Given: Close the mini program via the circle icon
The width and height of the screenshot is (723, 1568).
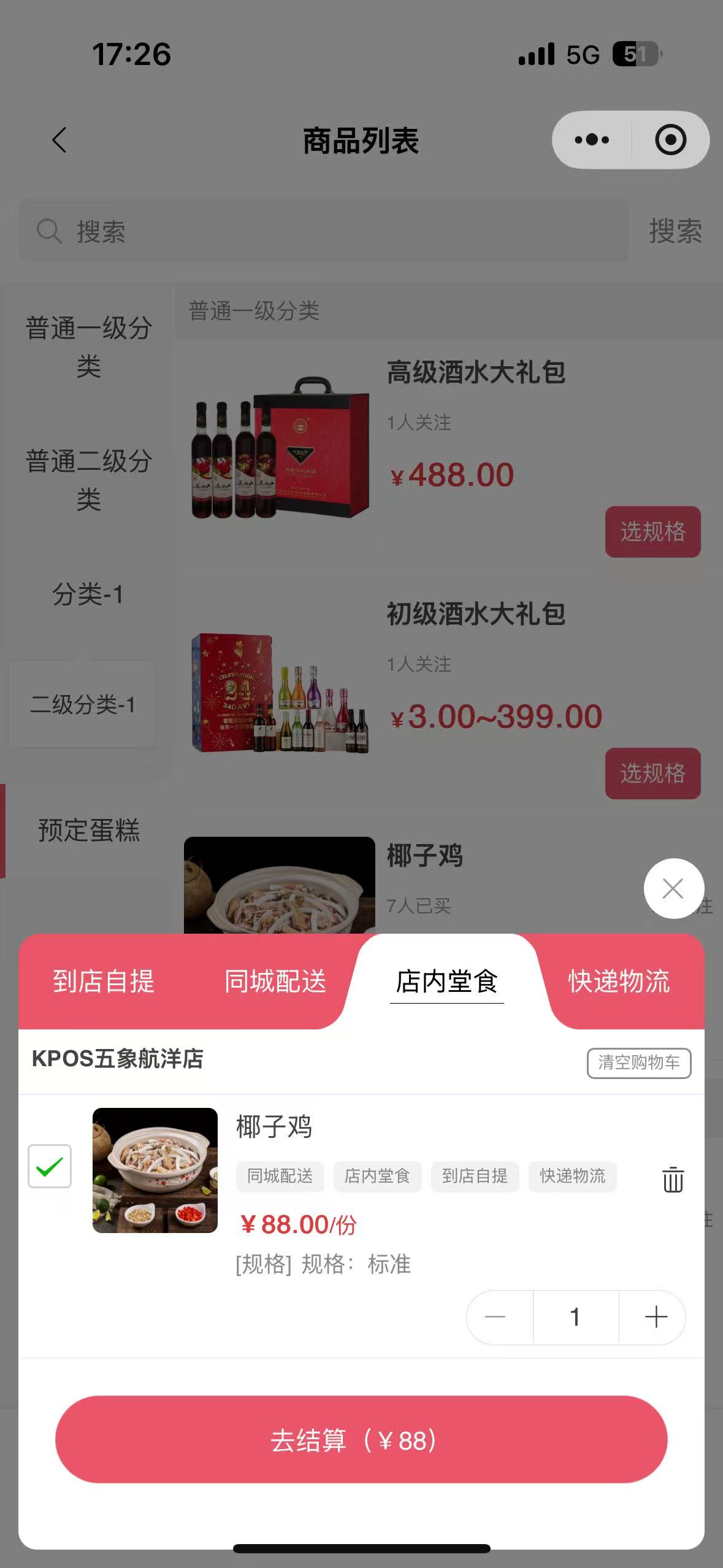Looking at the screenshot, I should tap(670, 140).
